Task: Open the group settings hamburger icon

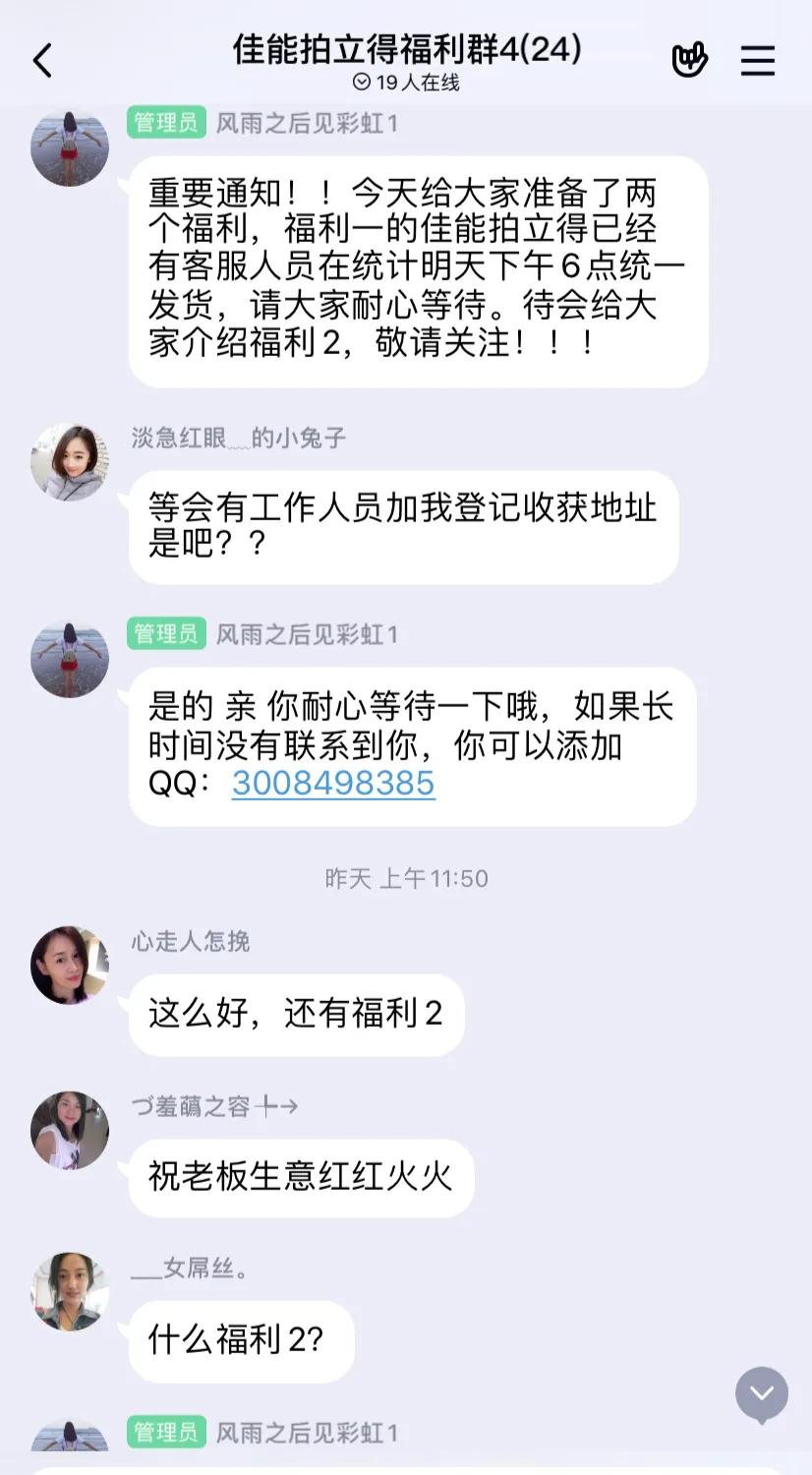Action: coord(758,61)
